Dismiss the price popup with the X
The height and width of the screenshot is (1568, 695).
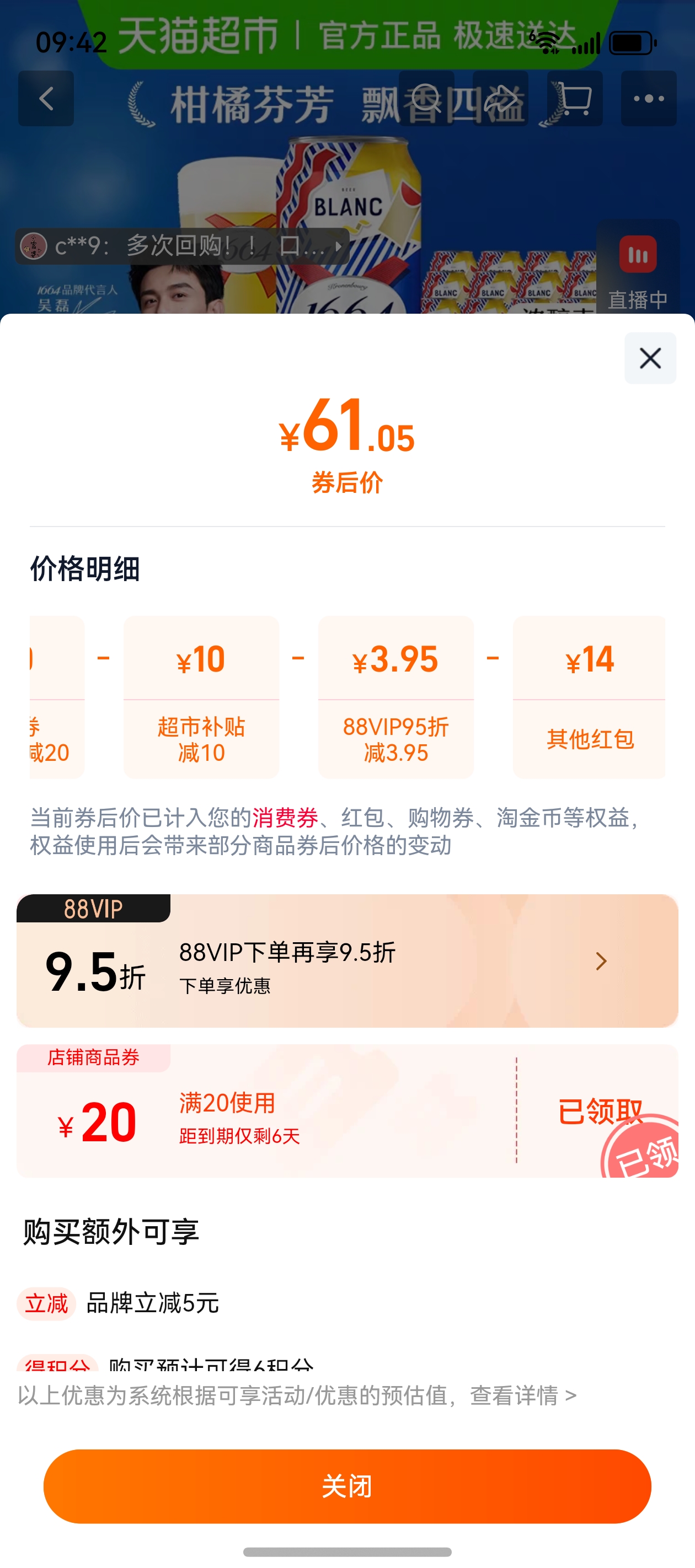click(650, 358)
